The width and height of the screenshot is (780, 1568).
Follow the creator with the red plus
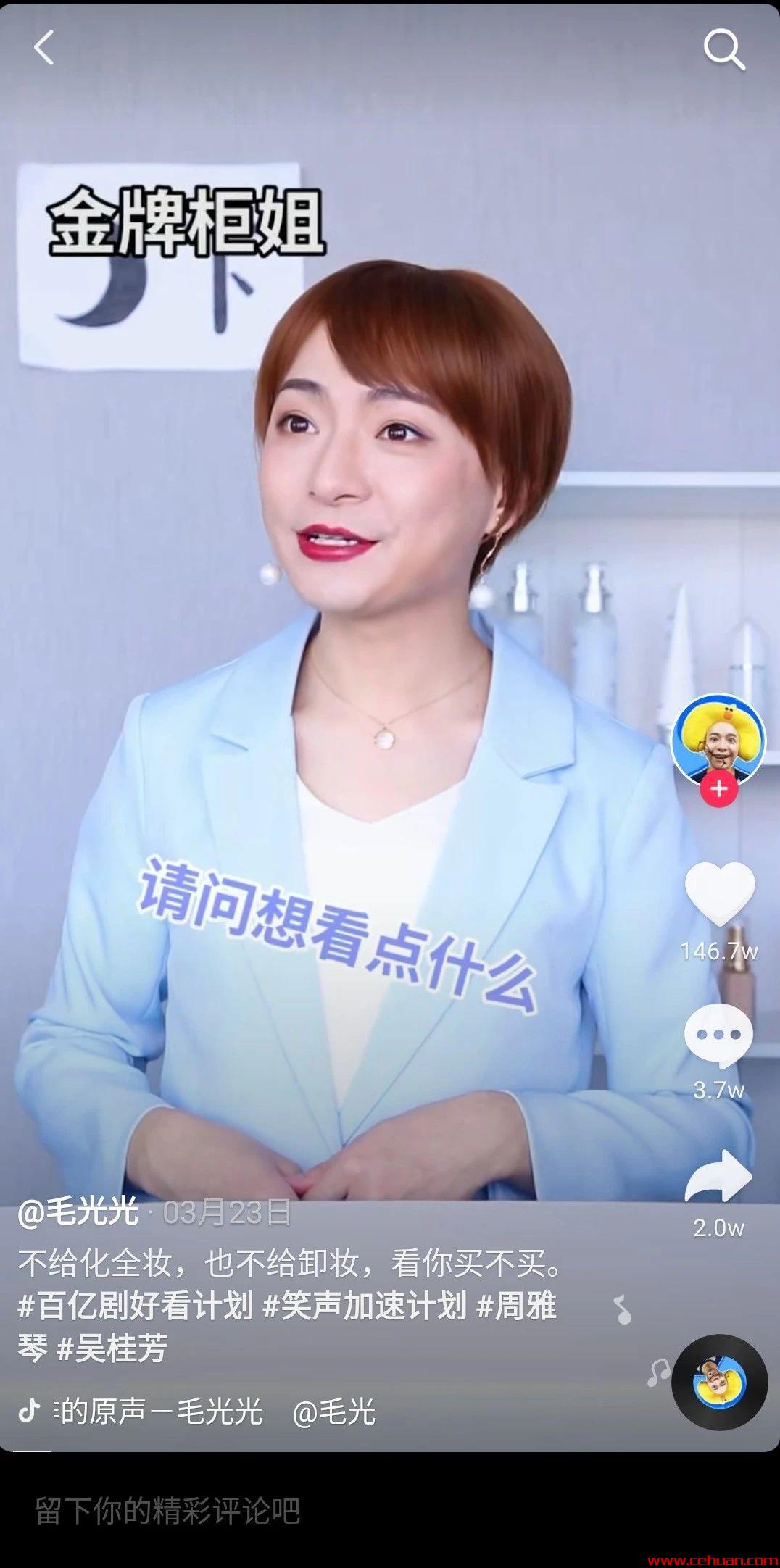(718, 789)
